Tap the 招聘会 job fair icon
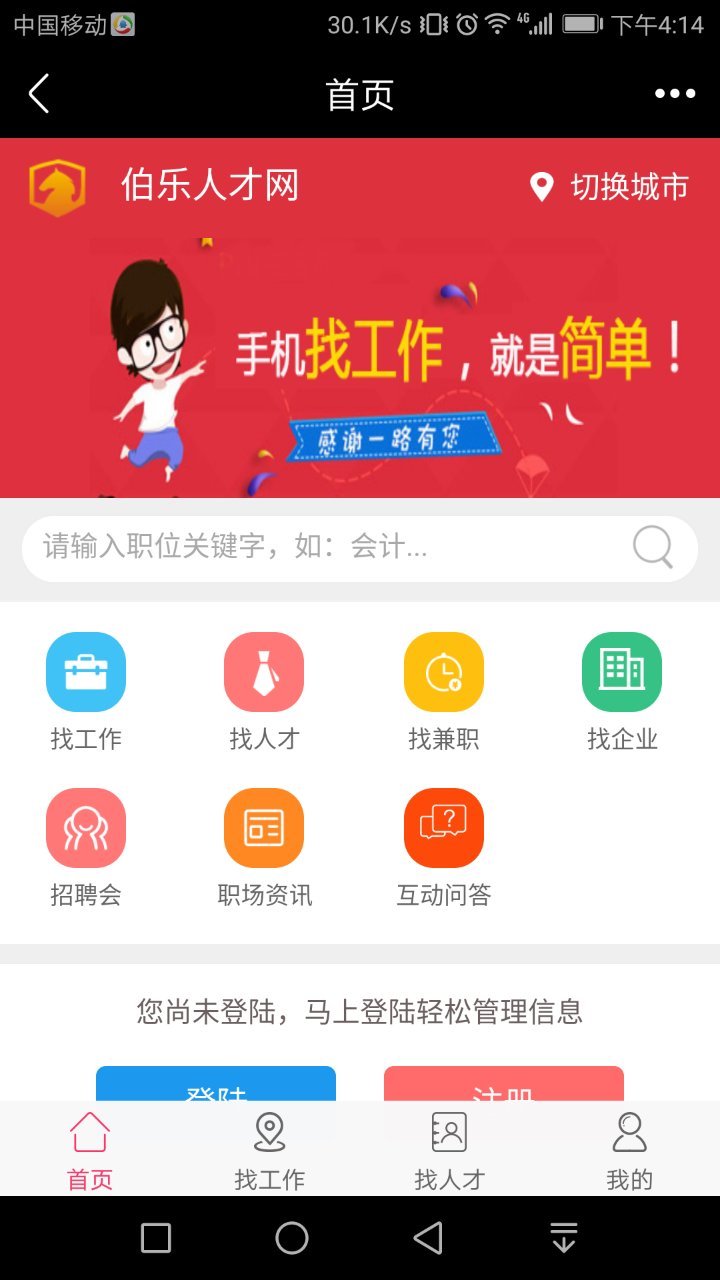The image size is (720, 1280). point(85,827)
